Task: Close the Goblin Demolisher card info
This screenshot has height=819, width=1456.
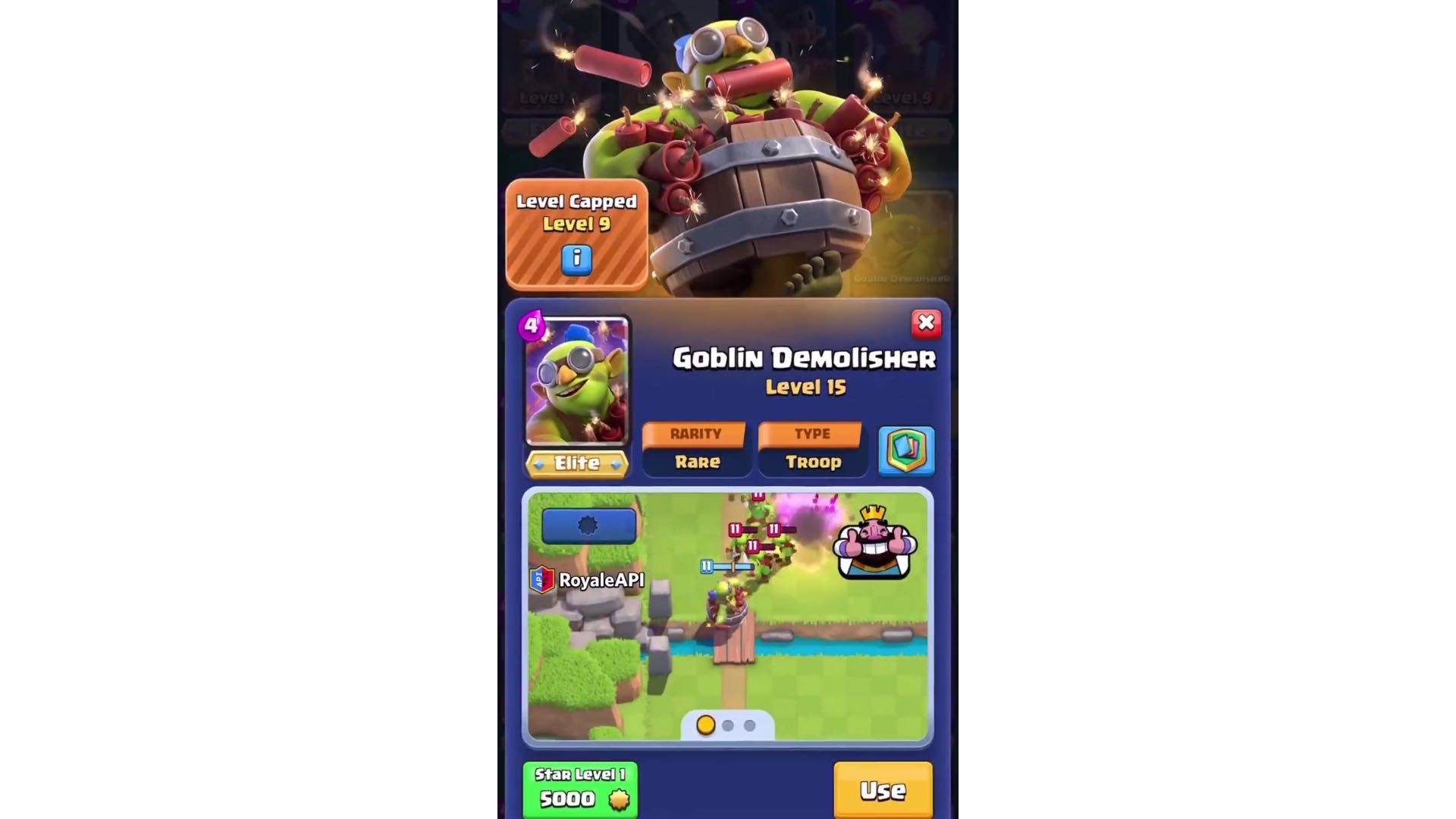Action: point(926,324)
